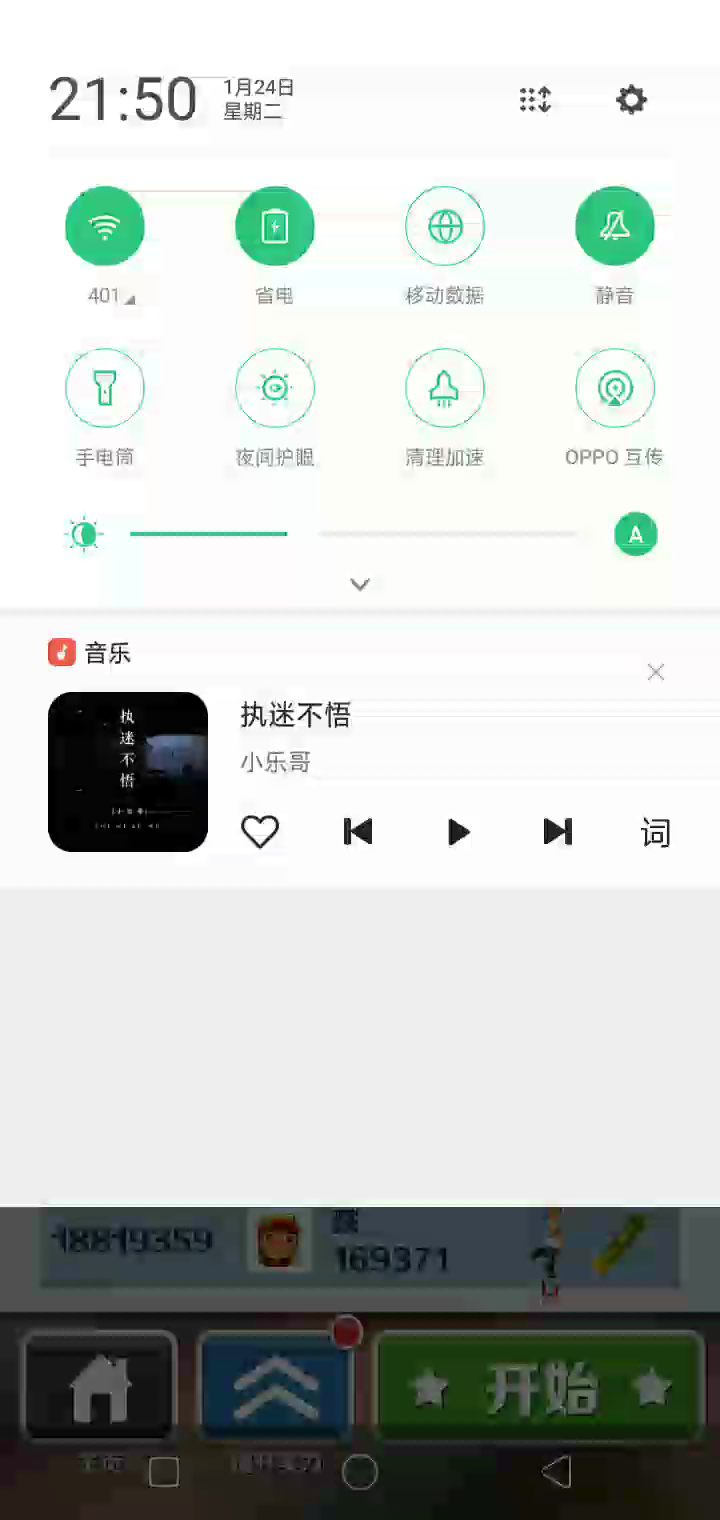Dismiss the 音乐 music notification

[656, 672]
